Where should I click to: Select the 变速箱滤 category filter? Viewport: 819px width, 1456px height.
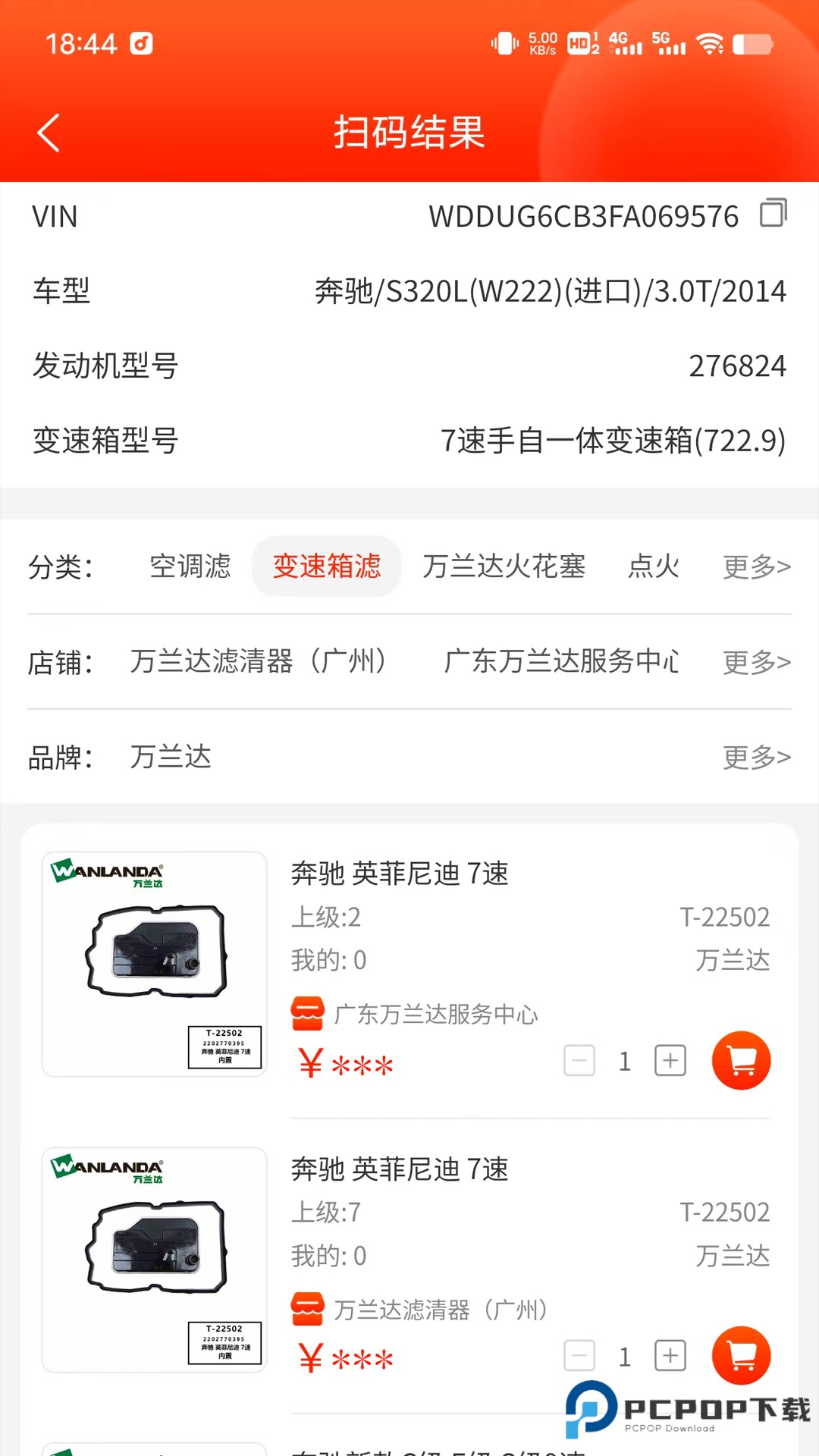327,566
